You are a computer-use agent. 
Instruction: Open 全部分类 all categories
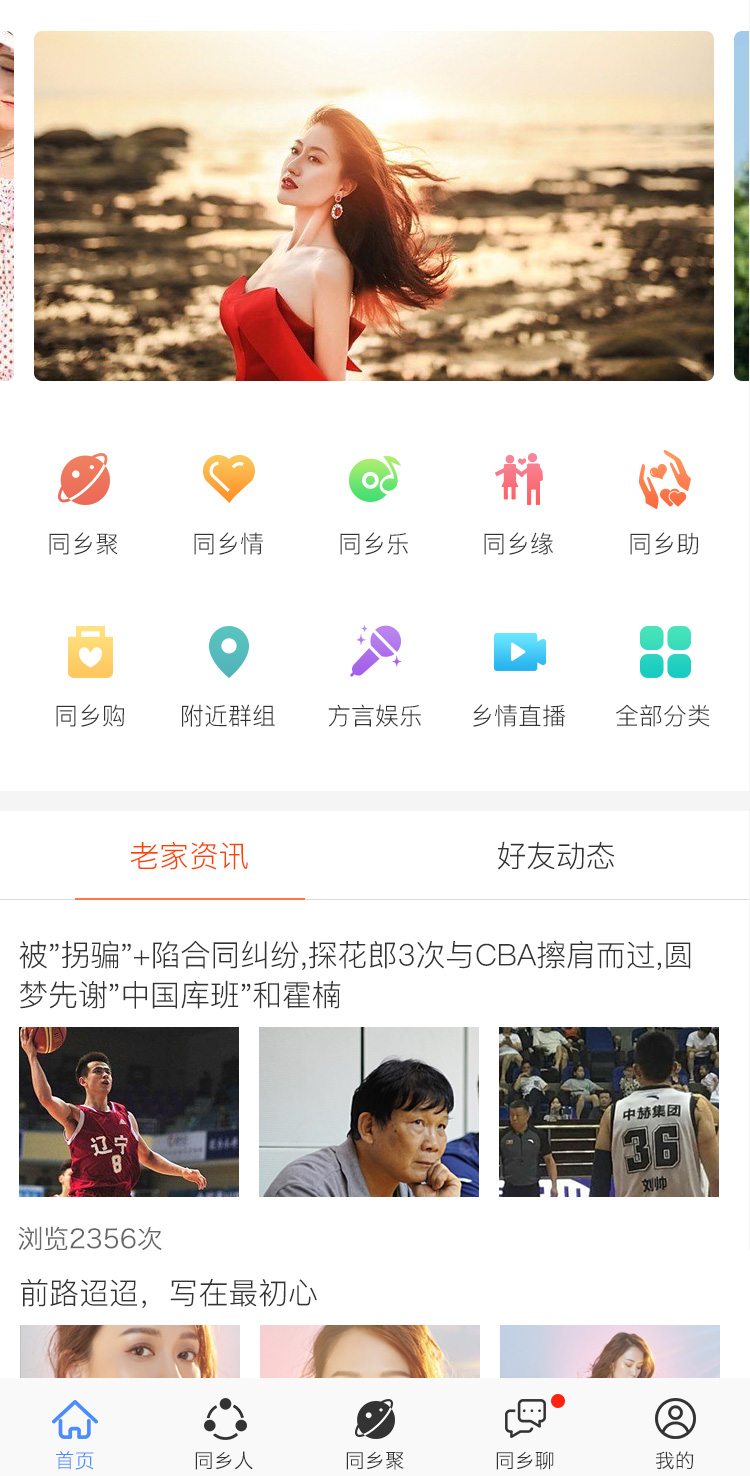[x=664, y=672]
